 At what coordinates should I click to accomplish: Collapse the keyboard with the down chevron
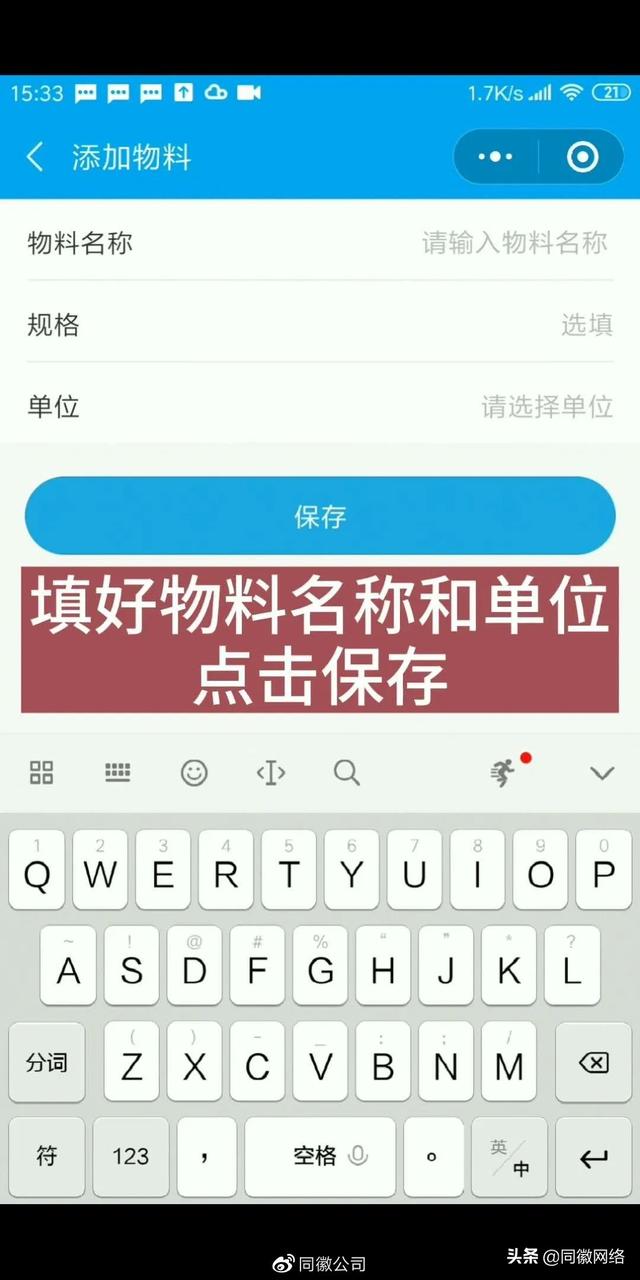pos(601,773)
